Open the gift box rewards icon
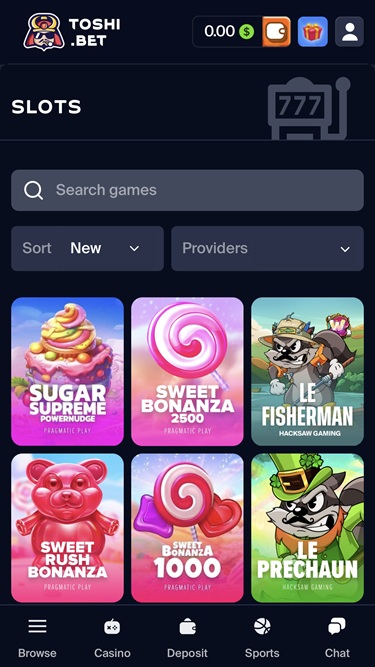 (x=312, y=31)
